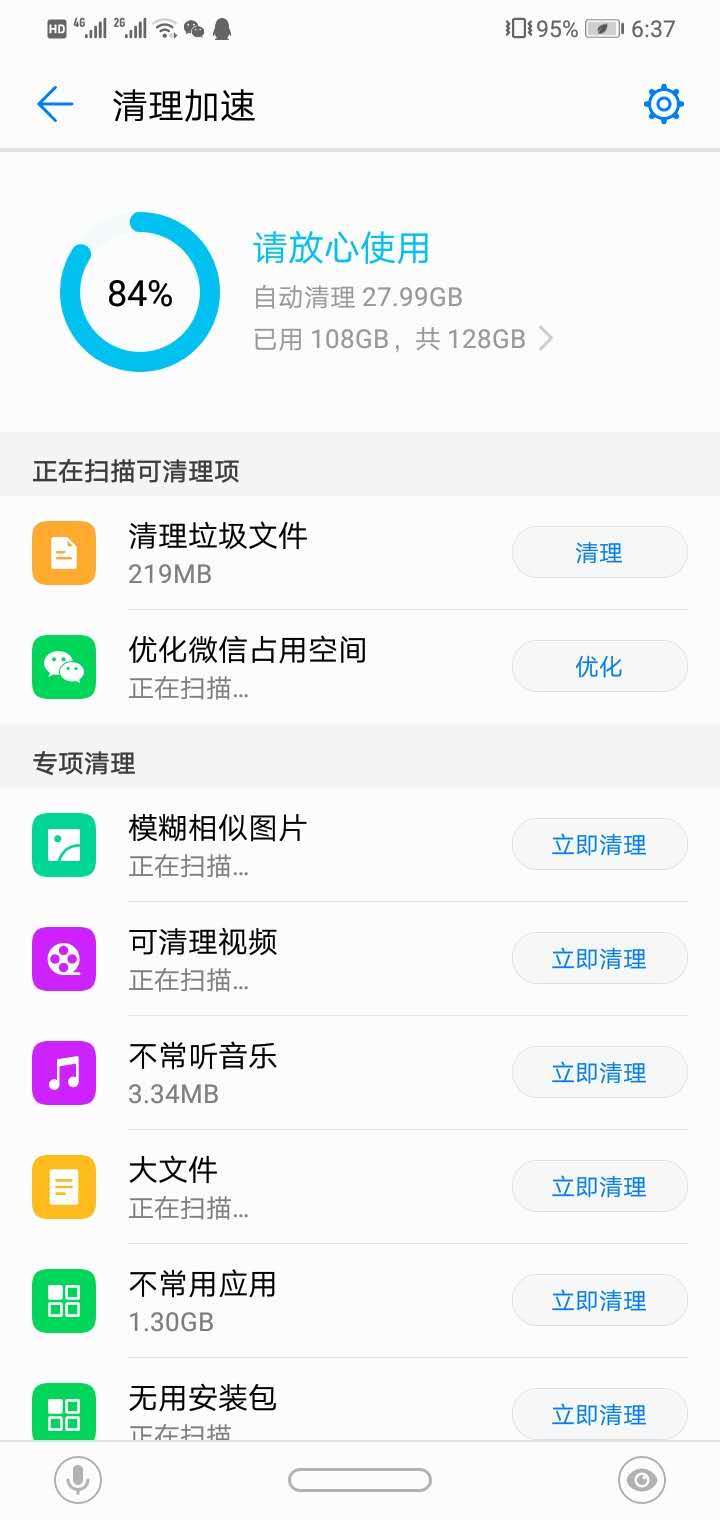
Task: Select the 模糊相似图片 blurry photos icon
Action: (x=64, y=844)
